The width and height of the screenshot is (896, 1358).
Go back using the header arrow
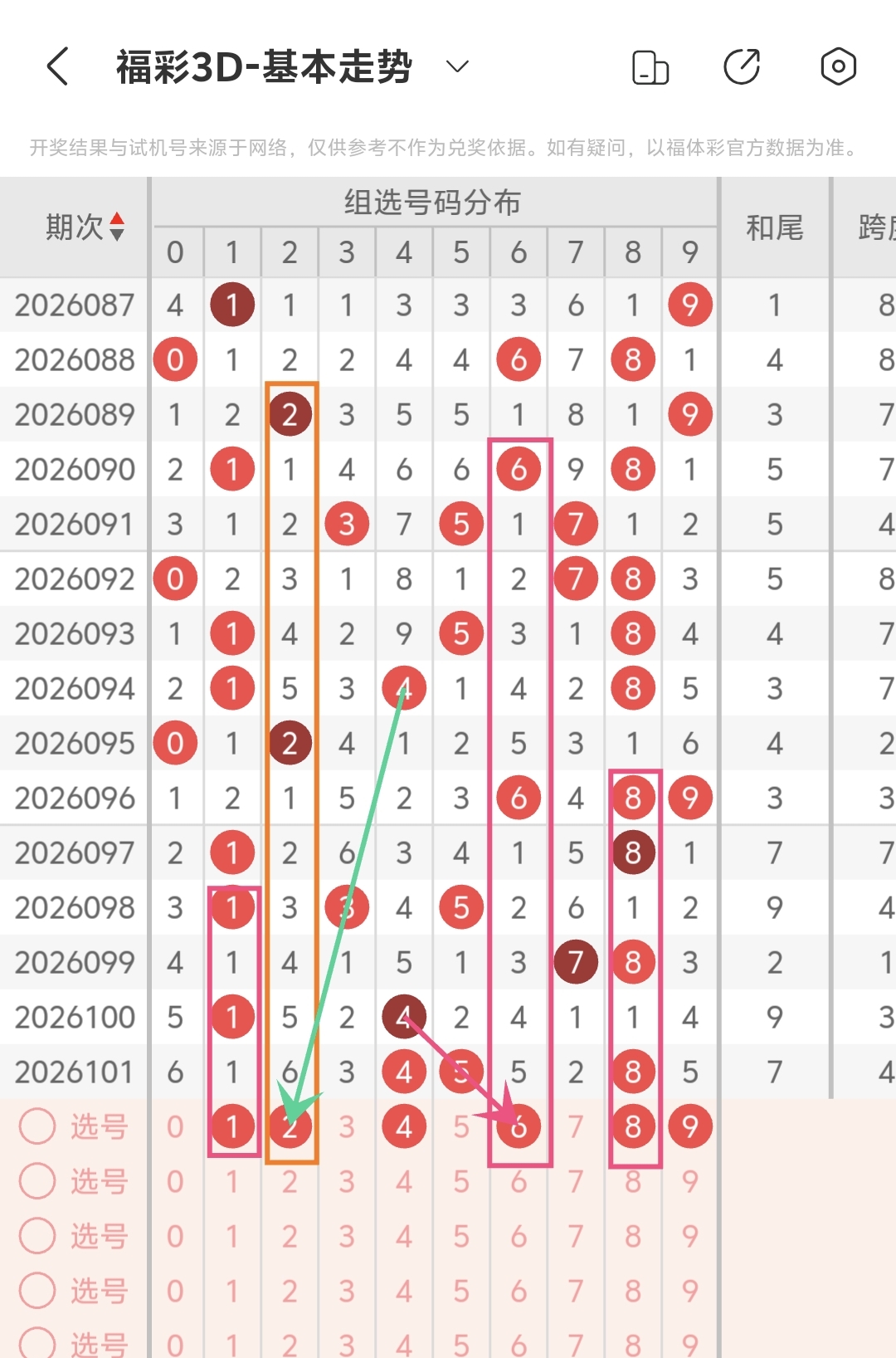[x=58, y=66]
